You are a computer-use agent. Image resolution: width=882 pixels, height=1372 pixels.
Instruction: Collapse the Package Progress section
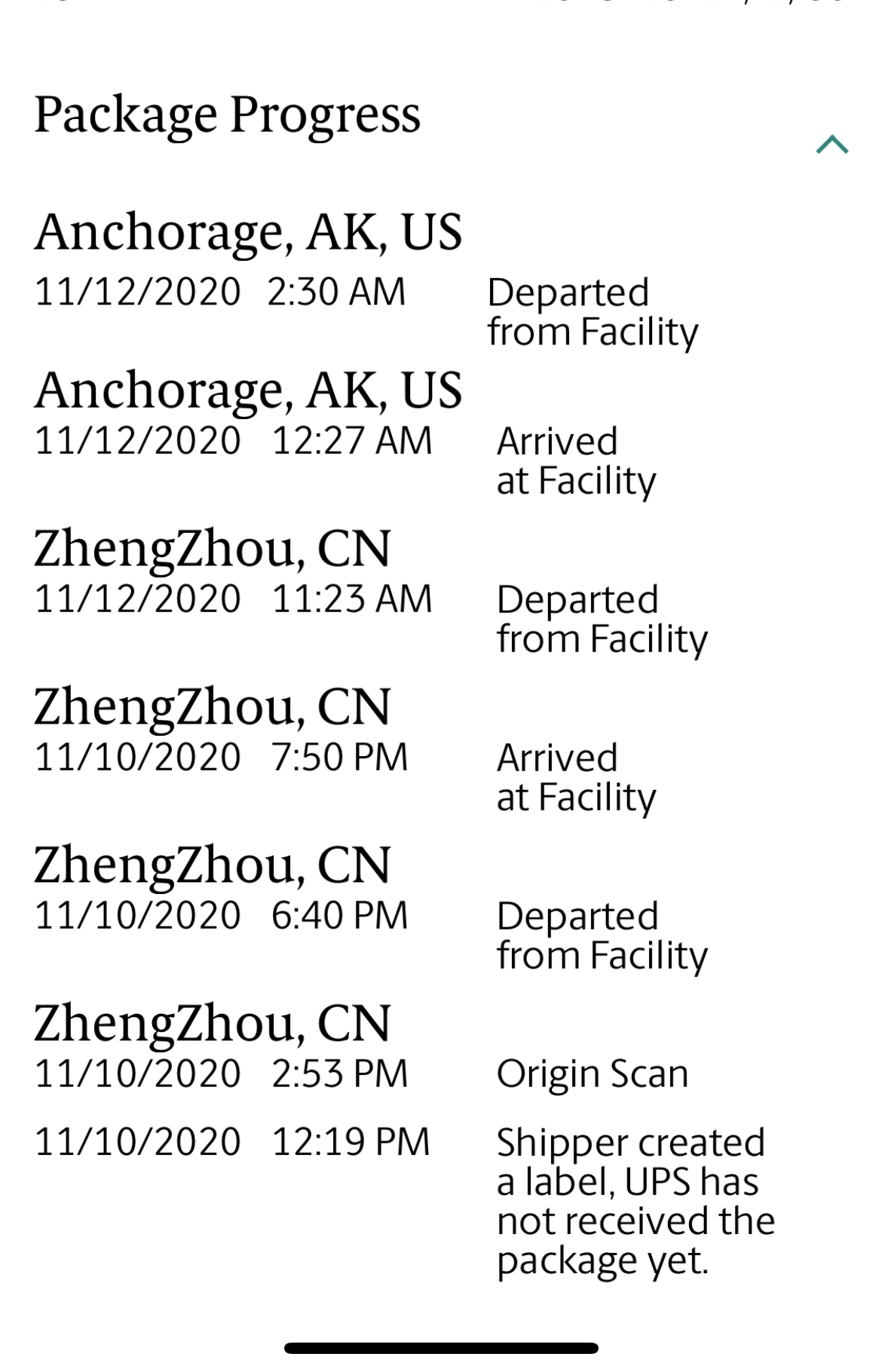[x=831, y=144]
